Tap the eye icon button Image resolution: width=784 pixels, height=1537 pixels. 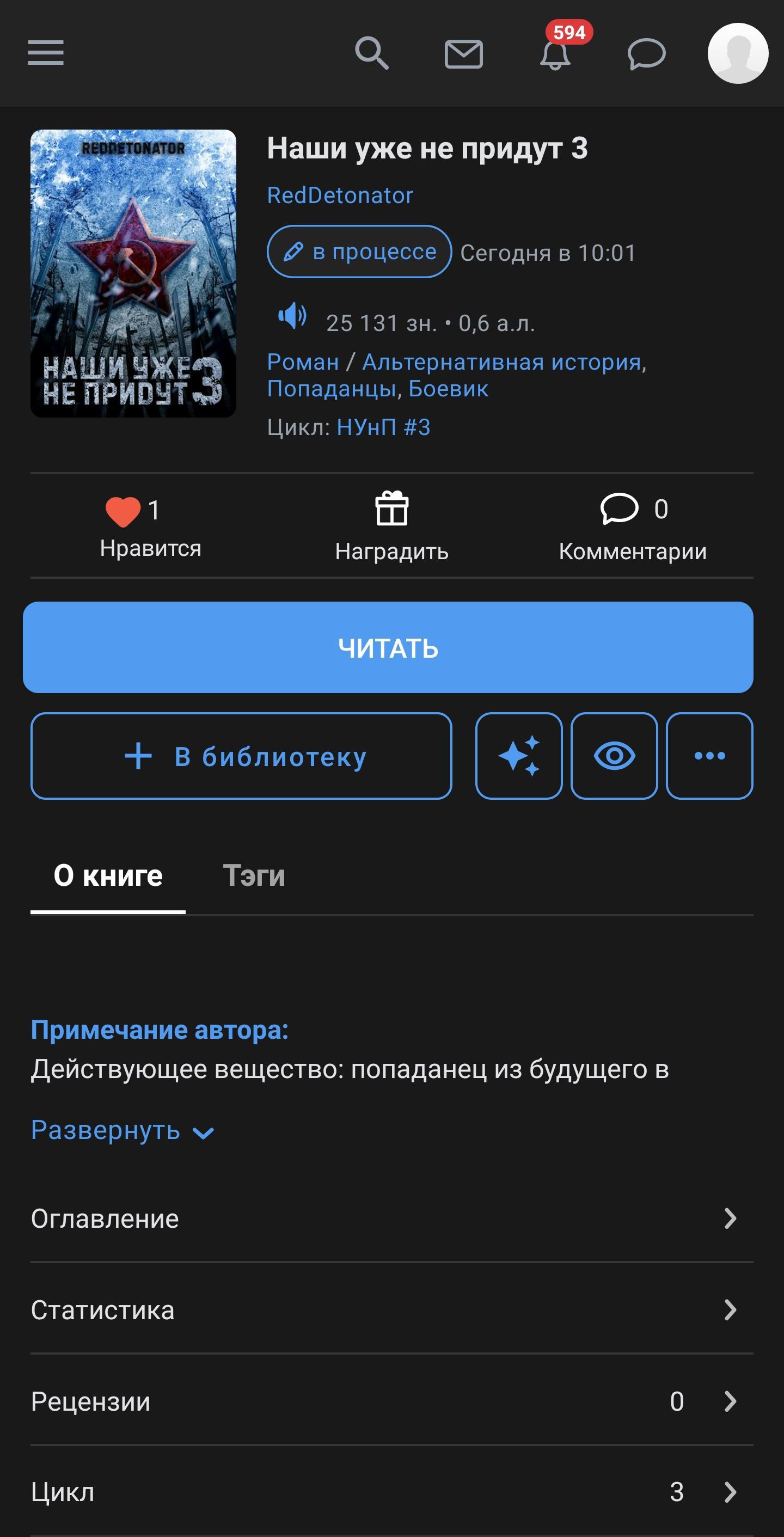click(614, 756)
